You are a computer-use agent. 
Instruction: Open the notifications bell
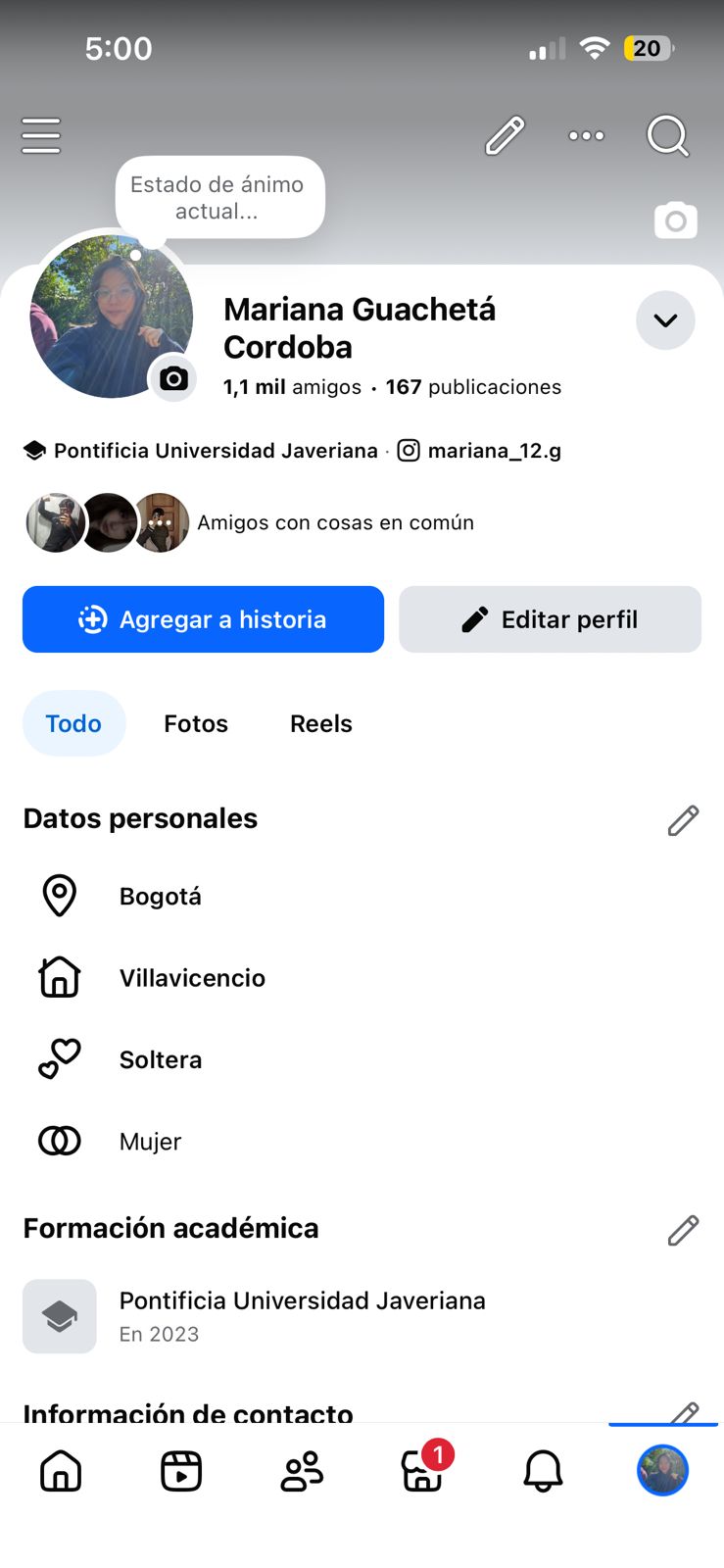point(543,1471)
